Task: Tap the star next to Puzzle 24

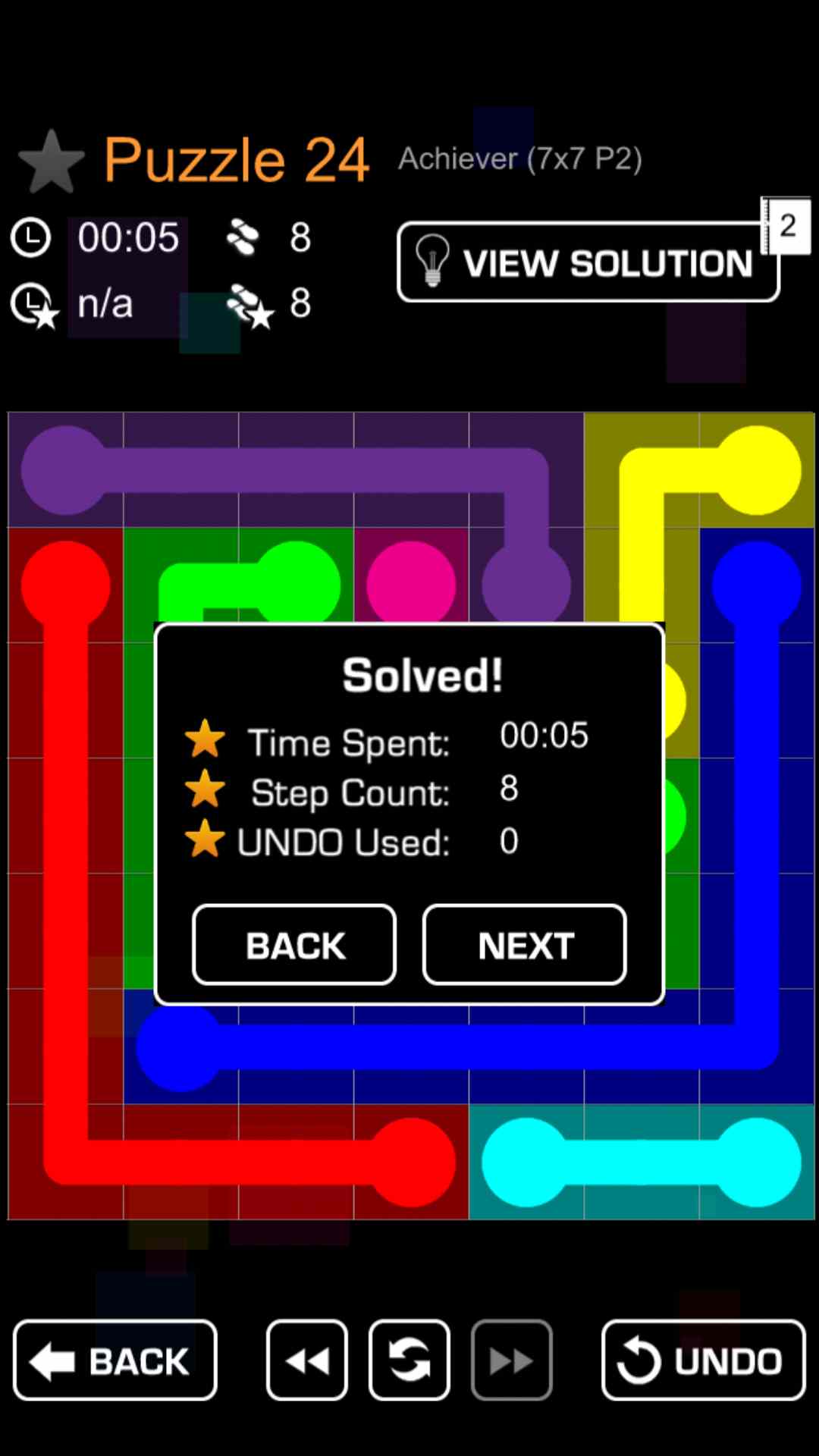Action: coord(51,162)
